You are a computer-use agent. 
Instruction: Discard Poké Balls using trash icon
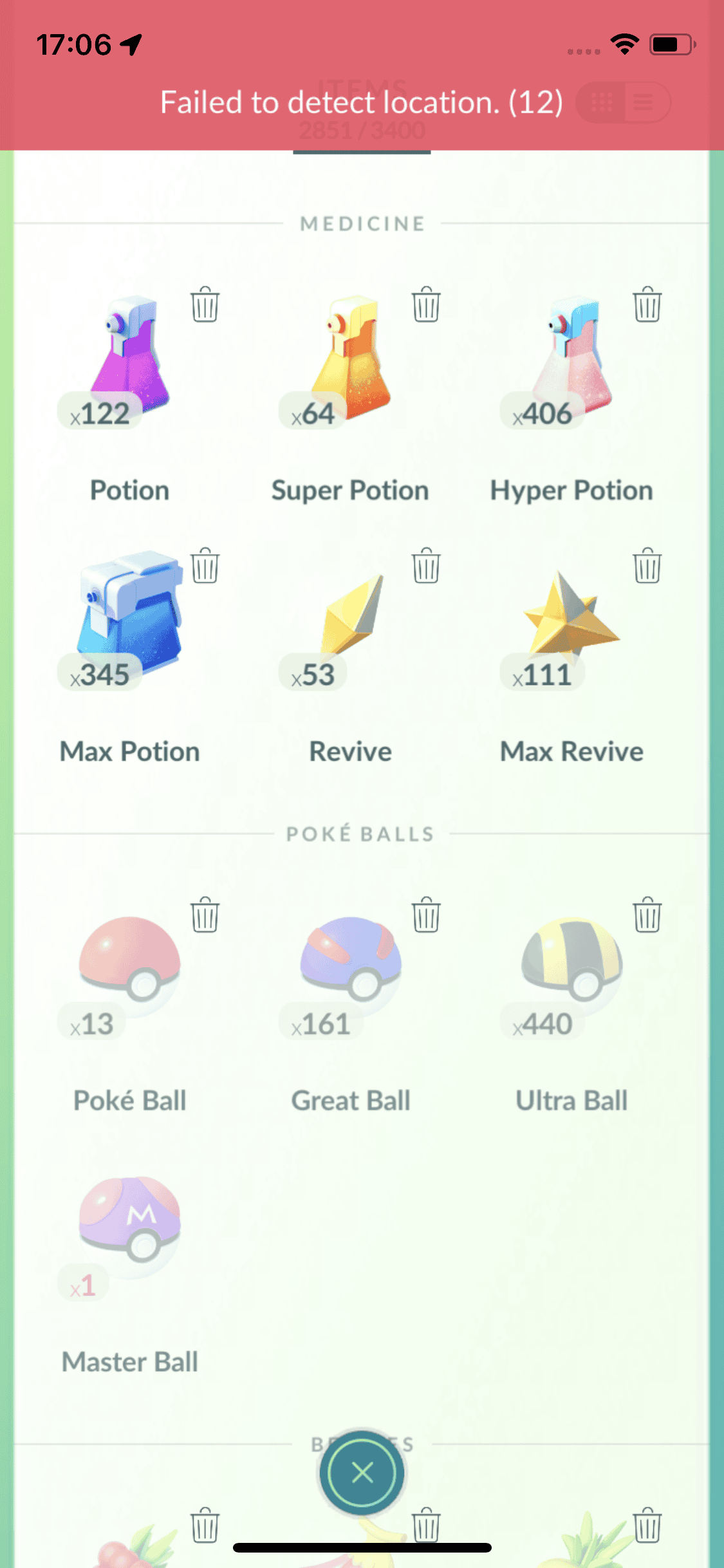(205, 915)
